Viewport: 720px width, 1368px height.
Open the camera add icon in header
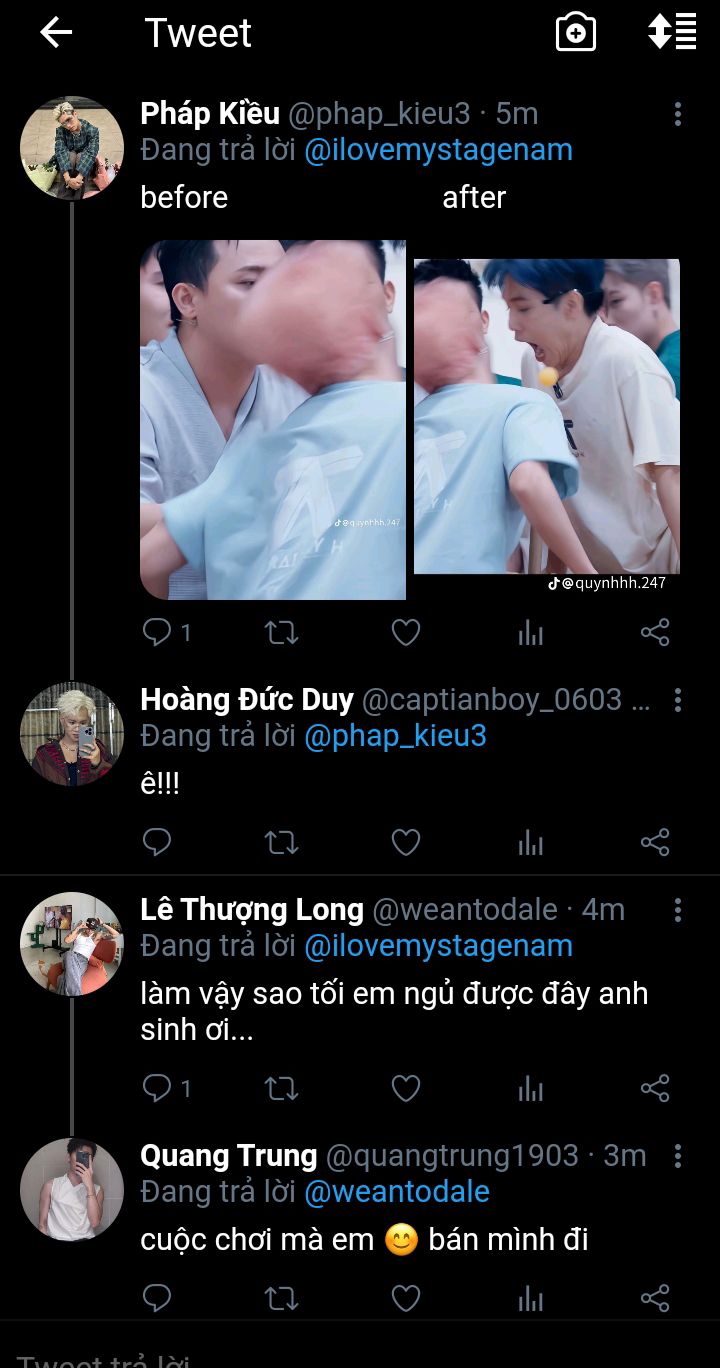[x=576, y=32]
